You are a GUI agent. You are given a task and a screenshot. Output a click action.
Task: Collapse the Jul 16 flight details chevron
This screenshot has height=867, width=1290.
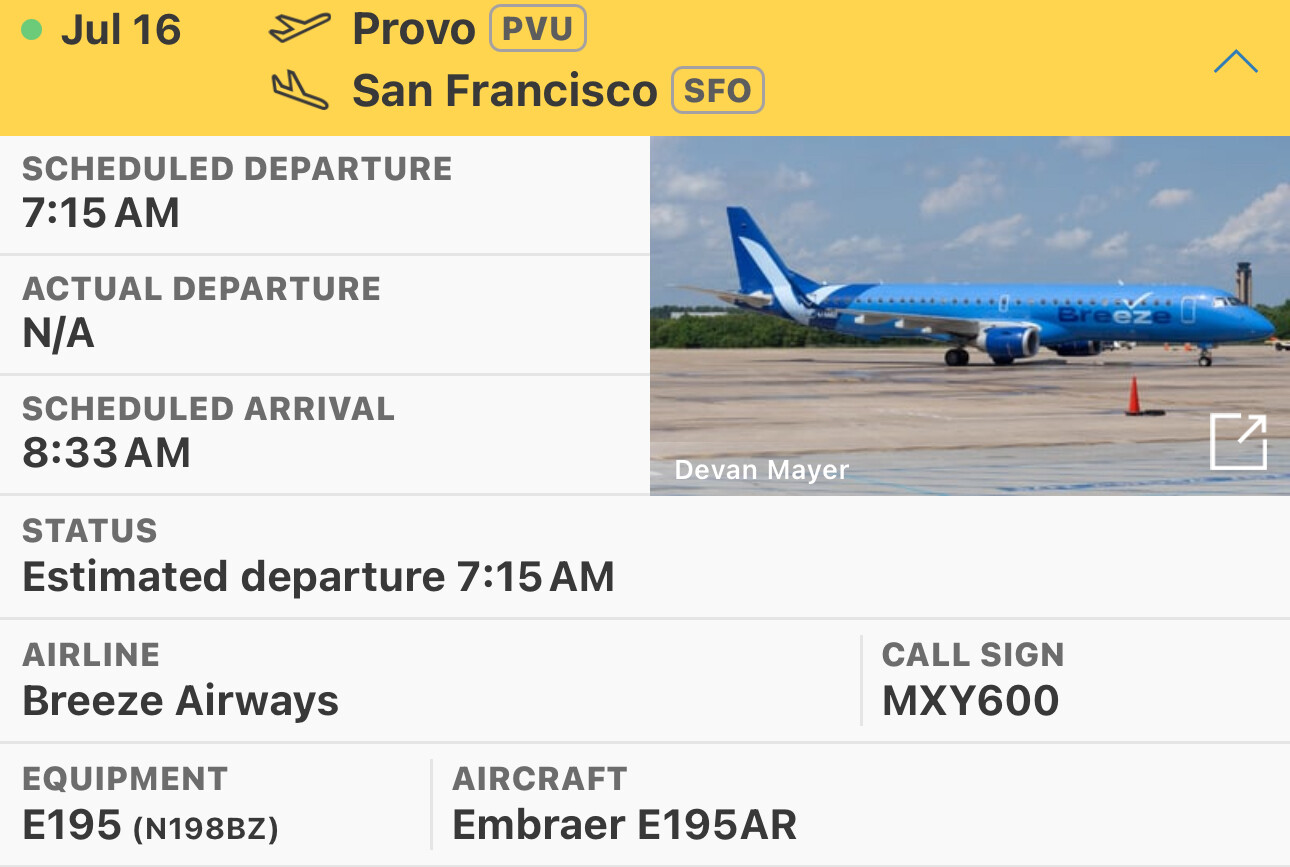(x=1235, y=63)
